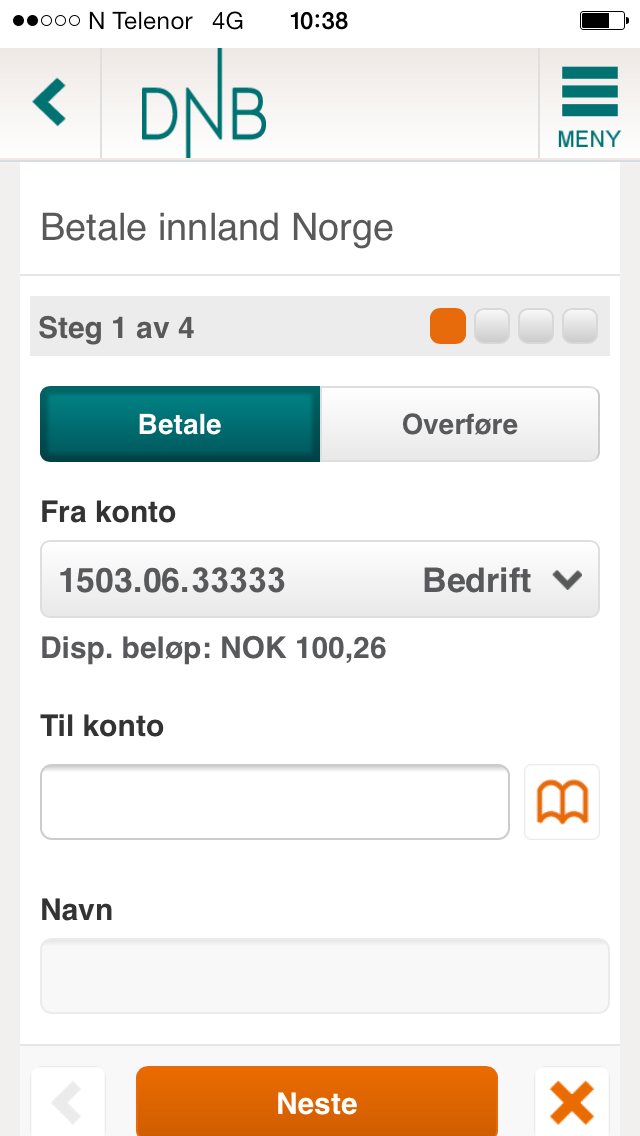Continue with the Neste button
Image resolution: width=640 pixels, height=1136 pixels.
317,1102
